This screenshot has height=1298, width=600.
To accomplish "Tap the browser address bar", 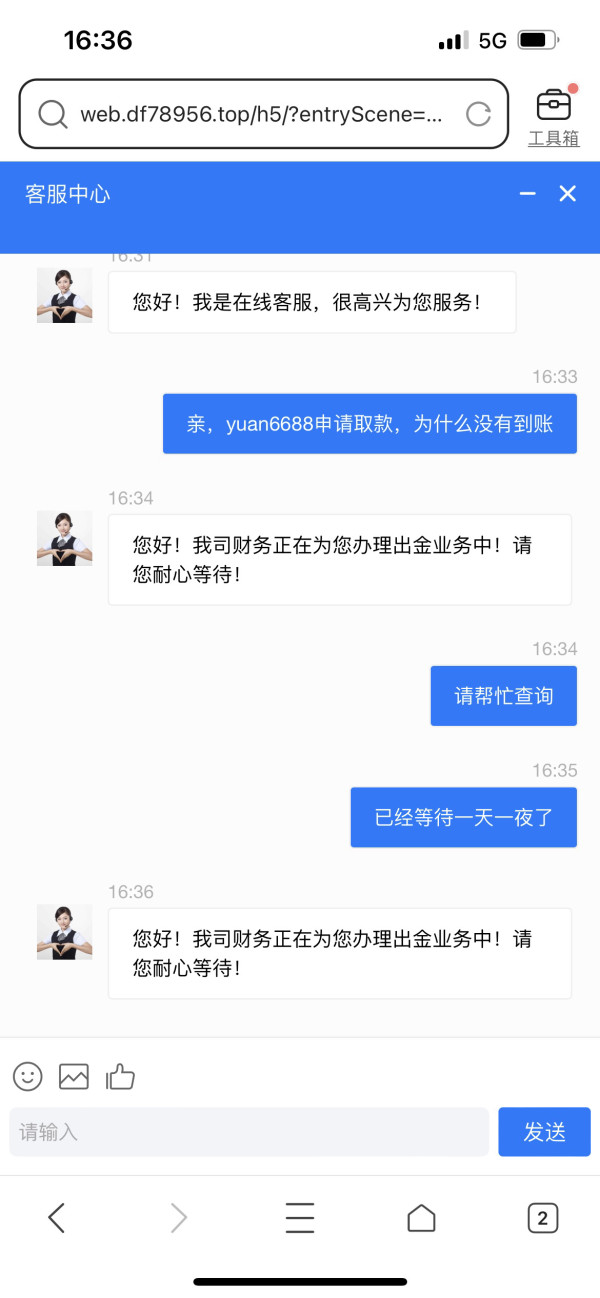I will pos(264,114).
